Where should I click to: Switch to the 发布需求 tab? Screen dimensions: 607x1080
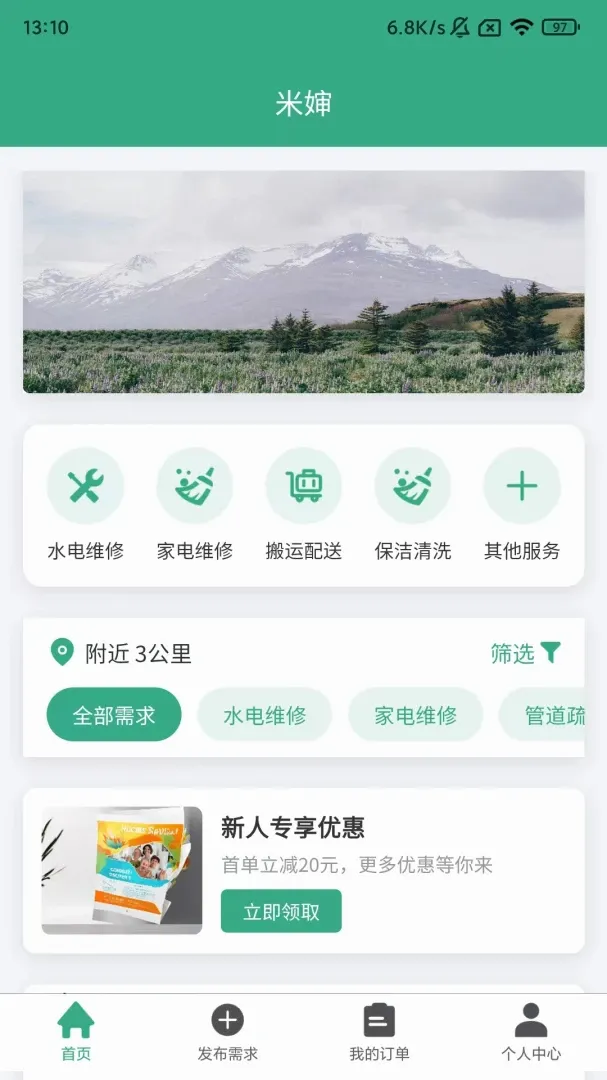pyautogui.click(x=227, y=1032)
